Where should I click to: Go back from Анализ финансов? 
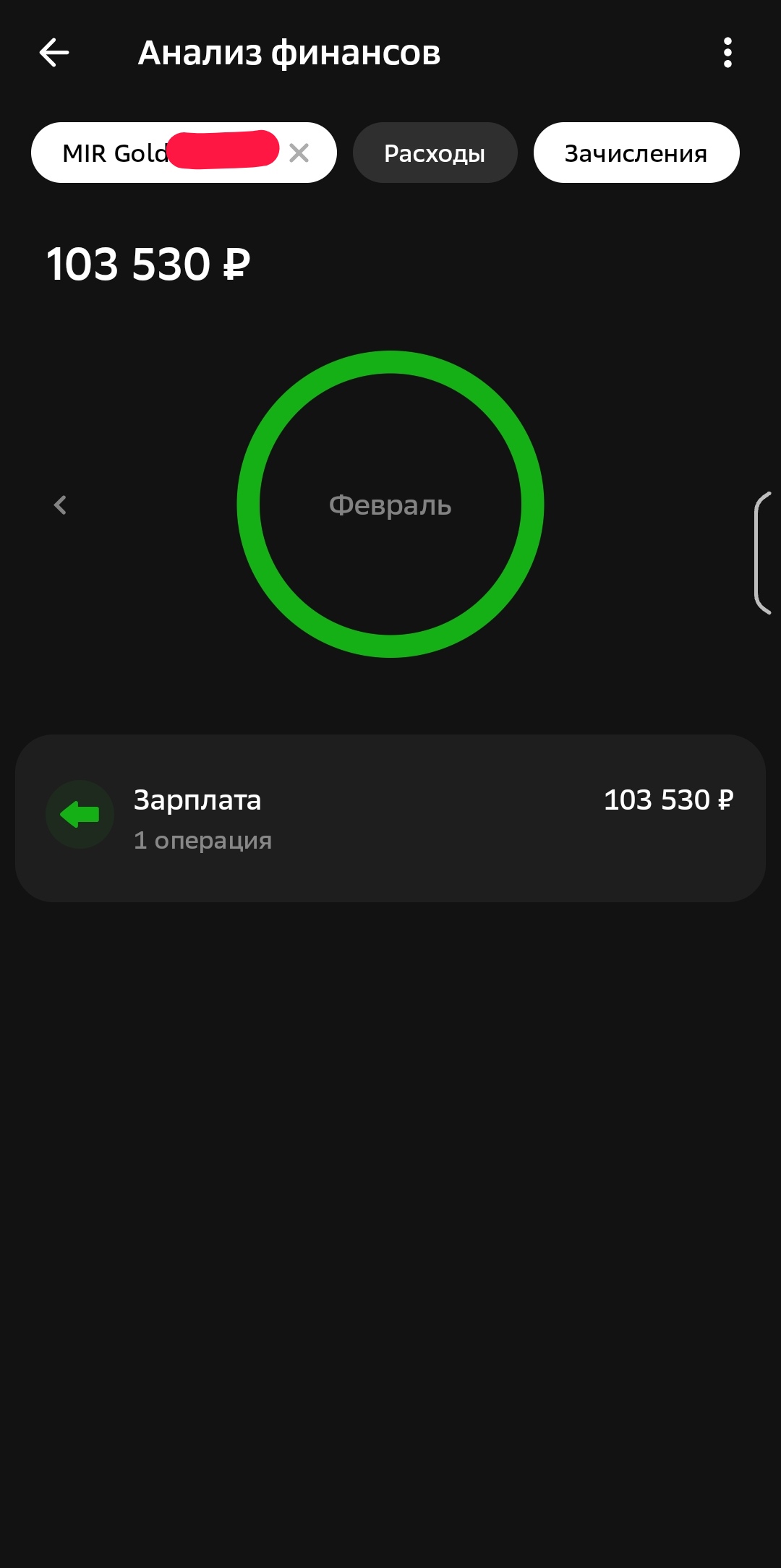tap(54, 53)
